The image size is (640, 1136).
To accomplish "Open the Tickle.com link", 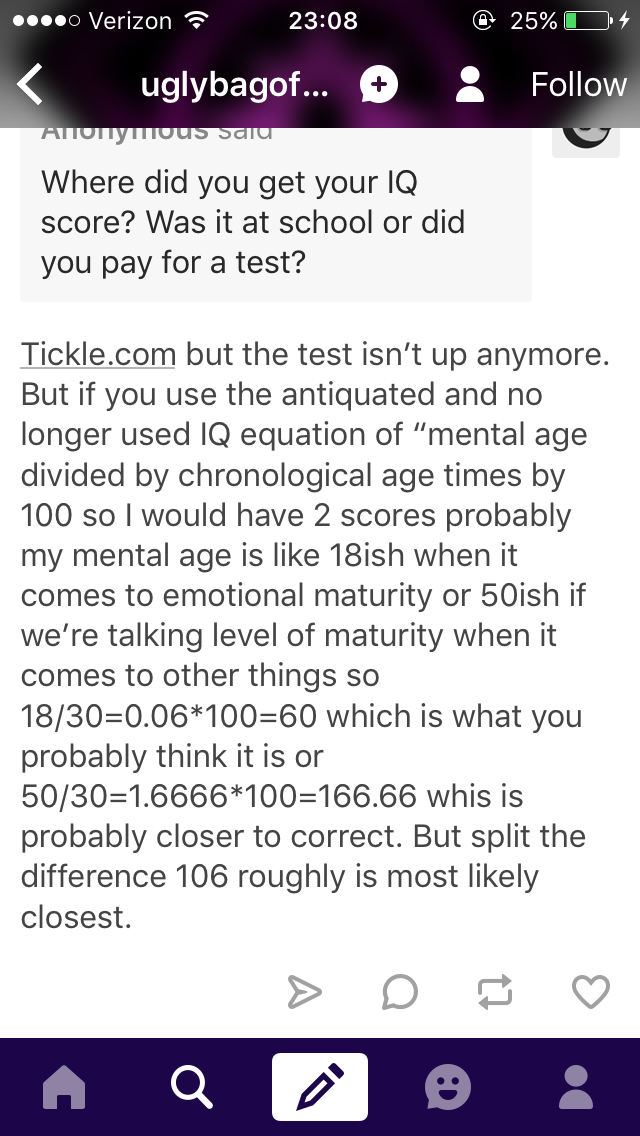I will 98,354.
